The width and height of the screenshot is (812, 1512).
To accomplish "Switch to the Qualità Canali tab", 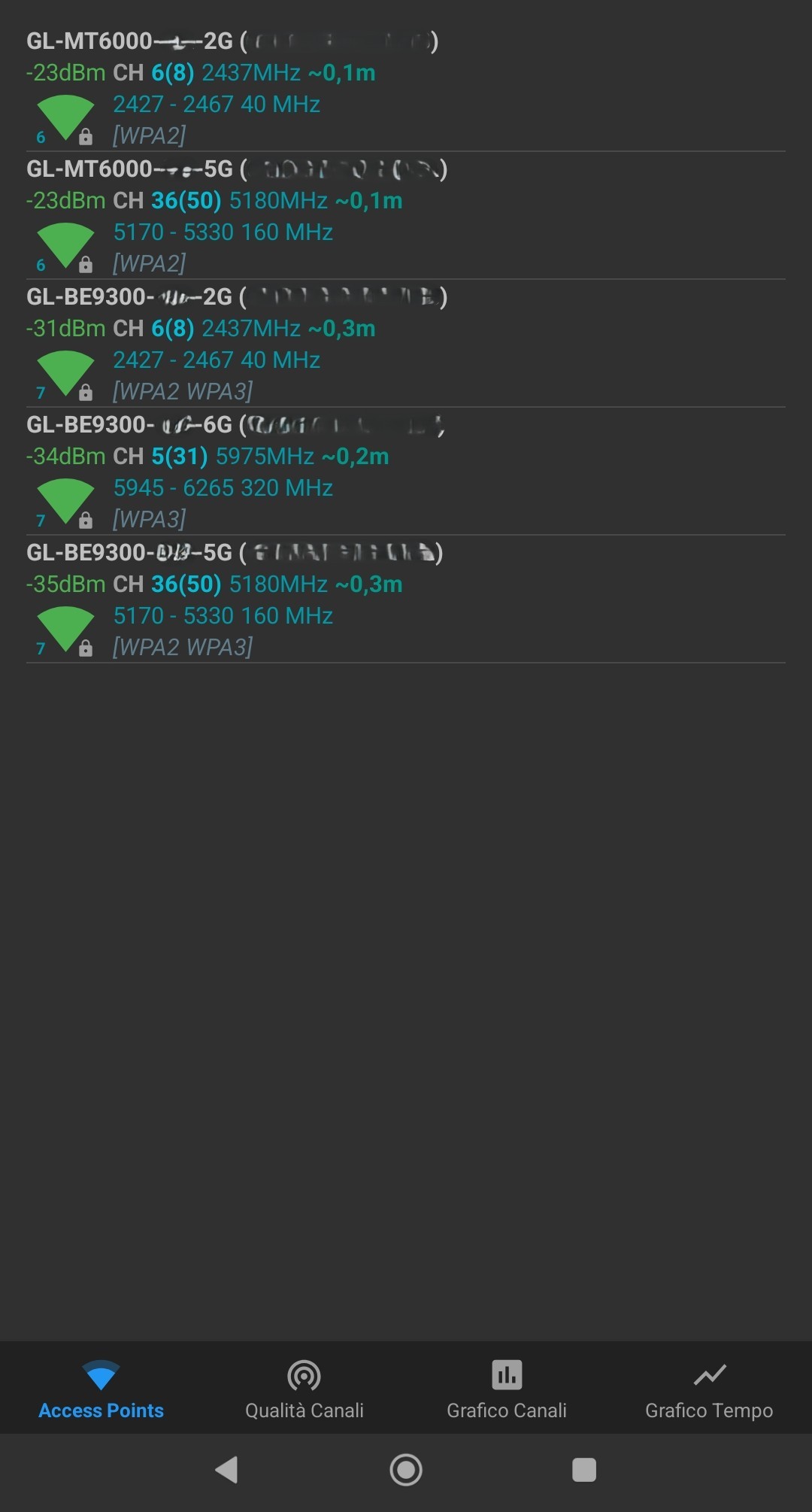I will tap(304, 1389).
